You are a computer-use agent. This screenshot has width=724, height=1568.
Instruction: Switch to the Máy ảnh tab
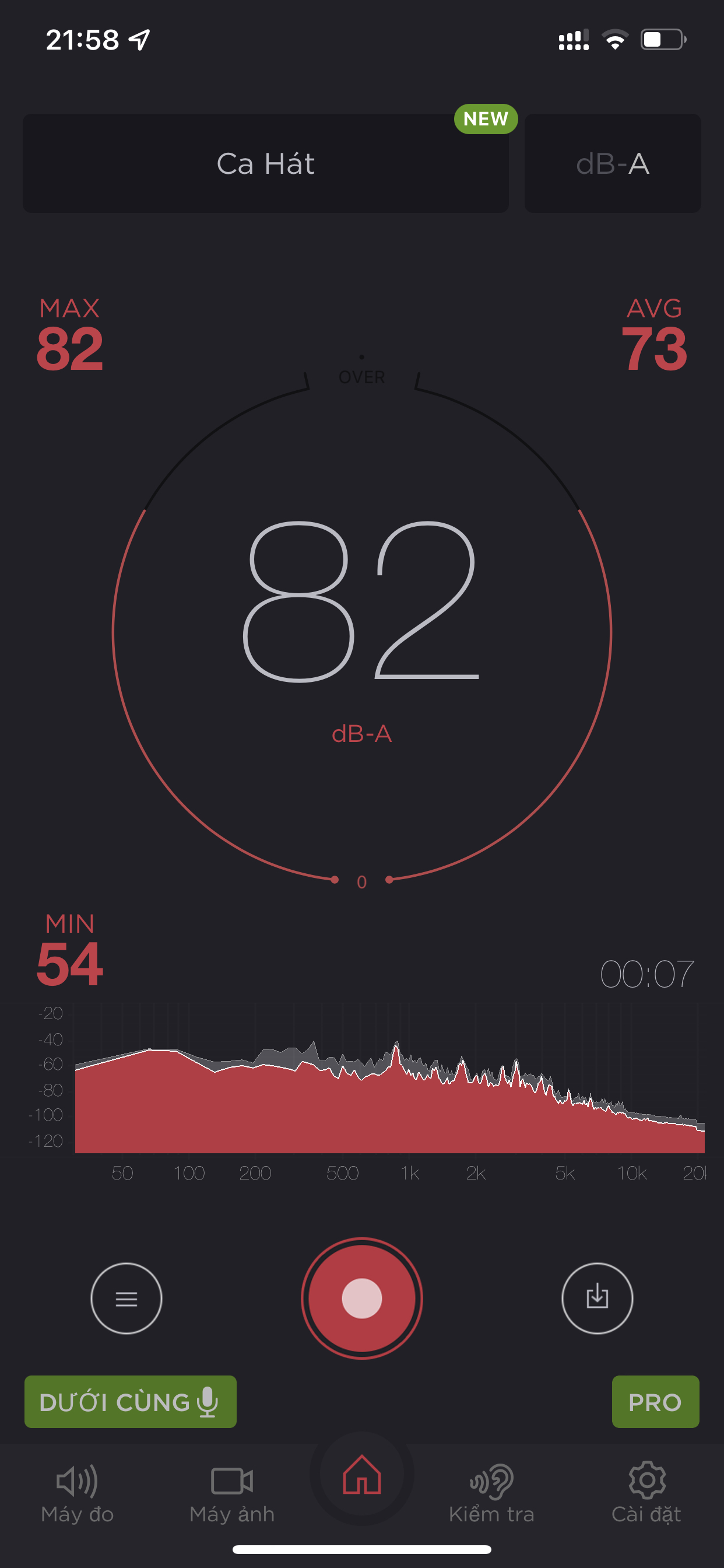[232, 1494]
